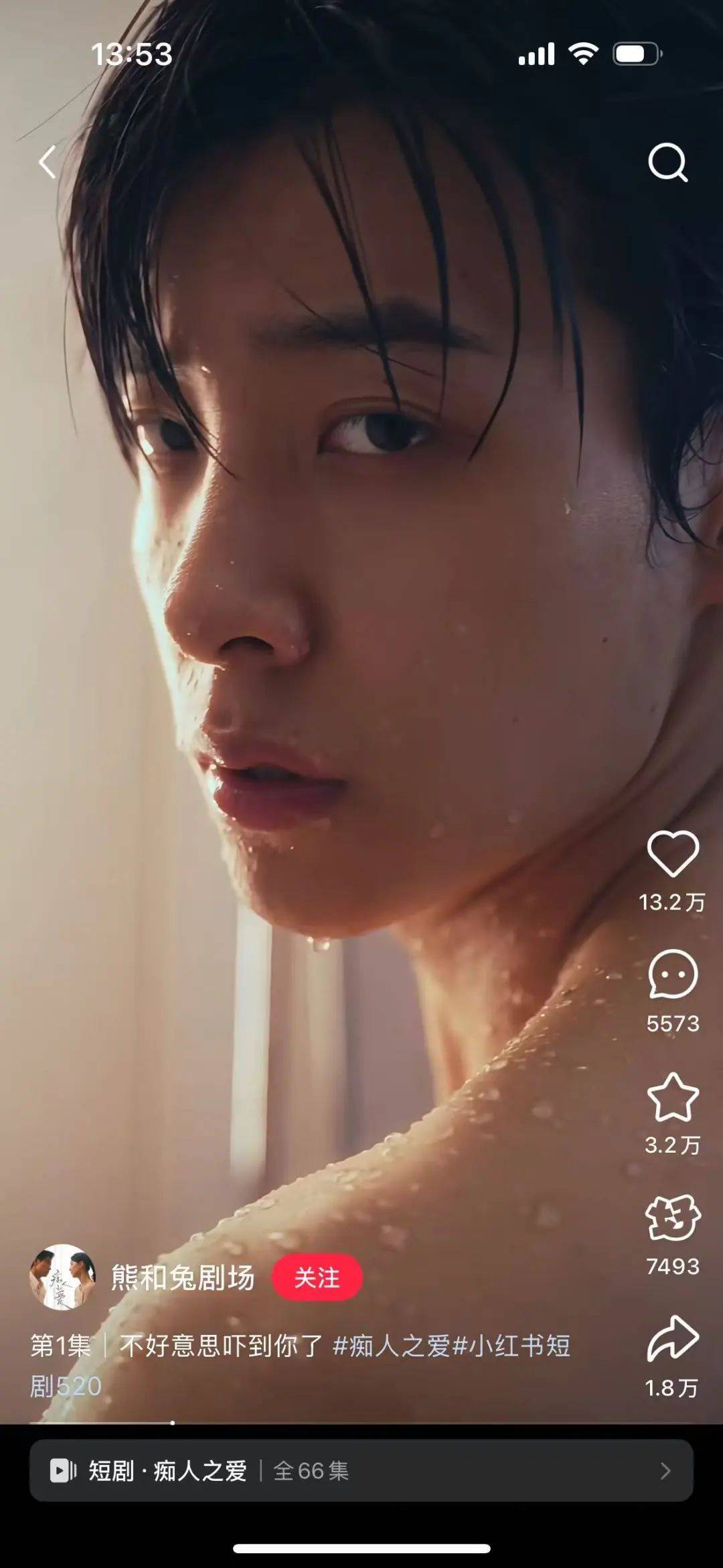This screenshot has width=723, height=1568.
Task: Share this episode via the arrow icon
Action: [672, 1340]
